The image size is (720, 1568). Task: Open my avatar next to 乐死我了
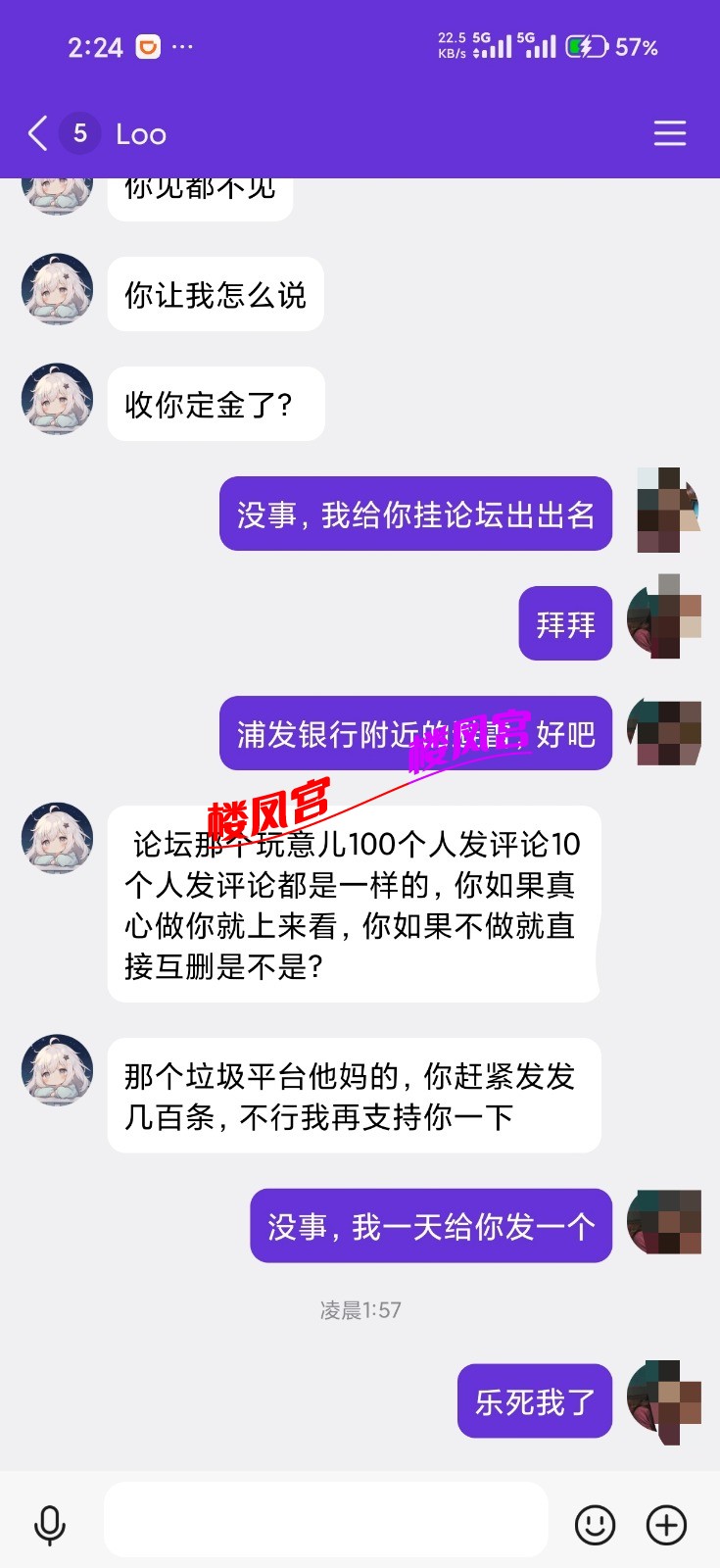pyautogui.click(x=663, y=1401)
